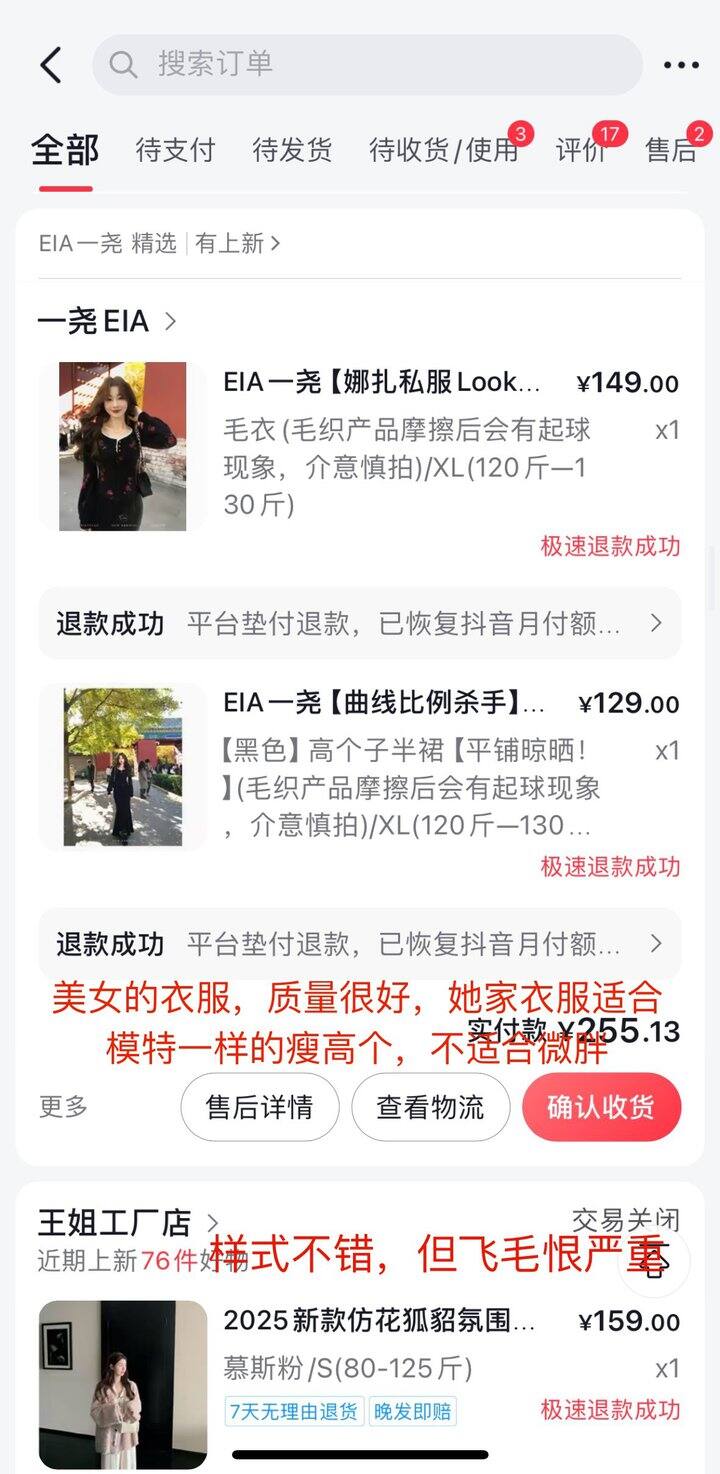The width and height of the screenshot is (720, 1474).
Task: Switch to the 待发货 tab
Action: click(x=292, y=150)
